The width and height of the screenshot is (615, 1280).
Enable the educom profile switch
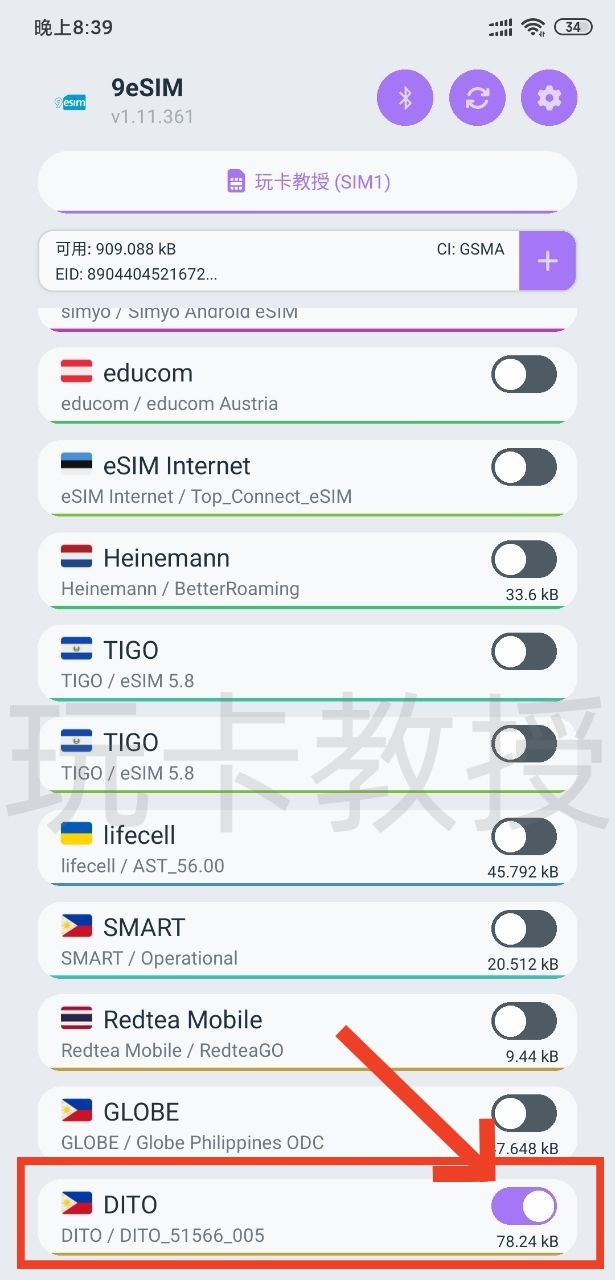pyautogui.click(x=524, y=375)
